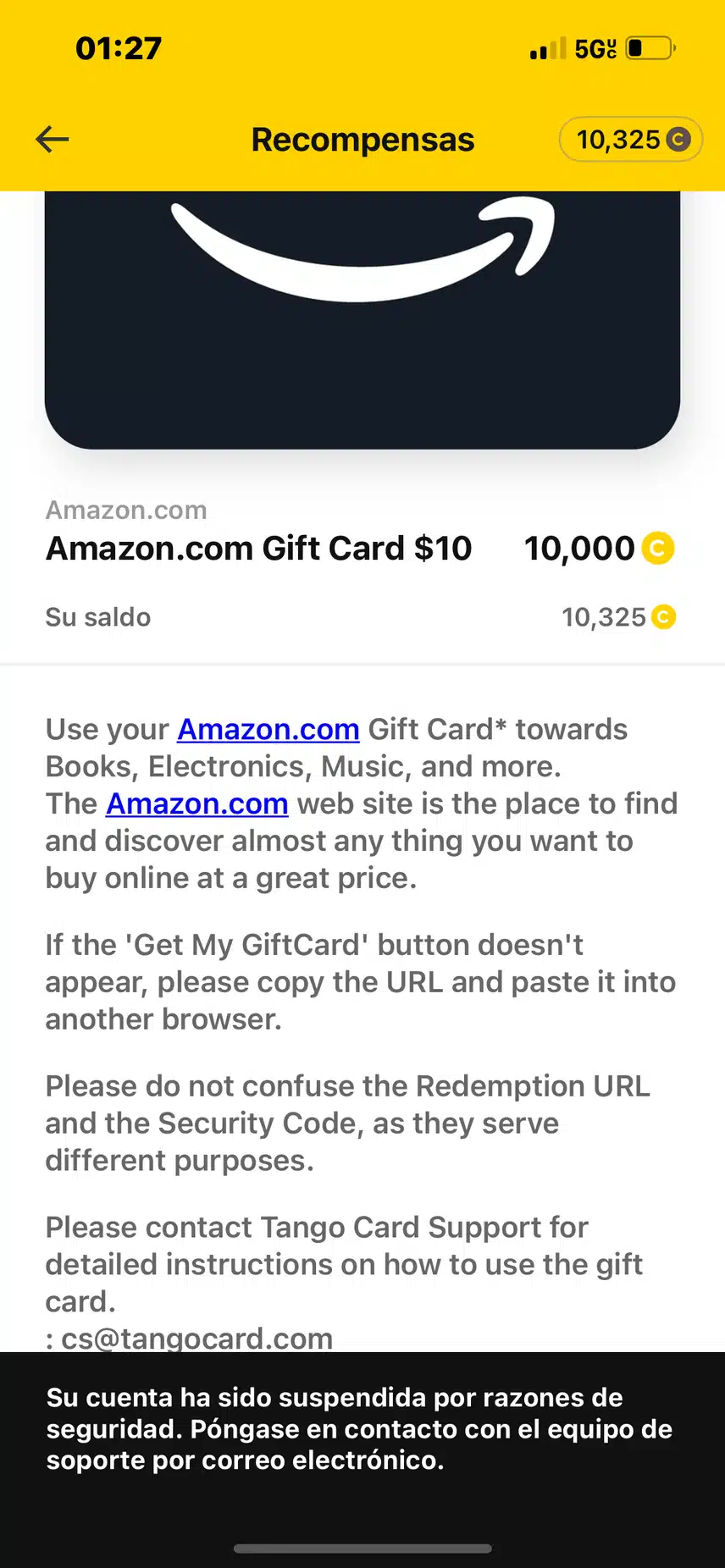Go back using the header arrow
The width and height of the screenshot is (725, 1568).
point(53,140)
